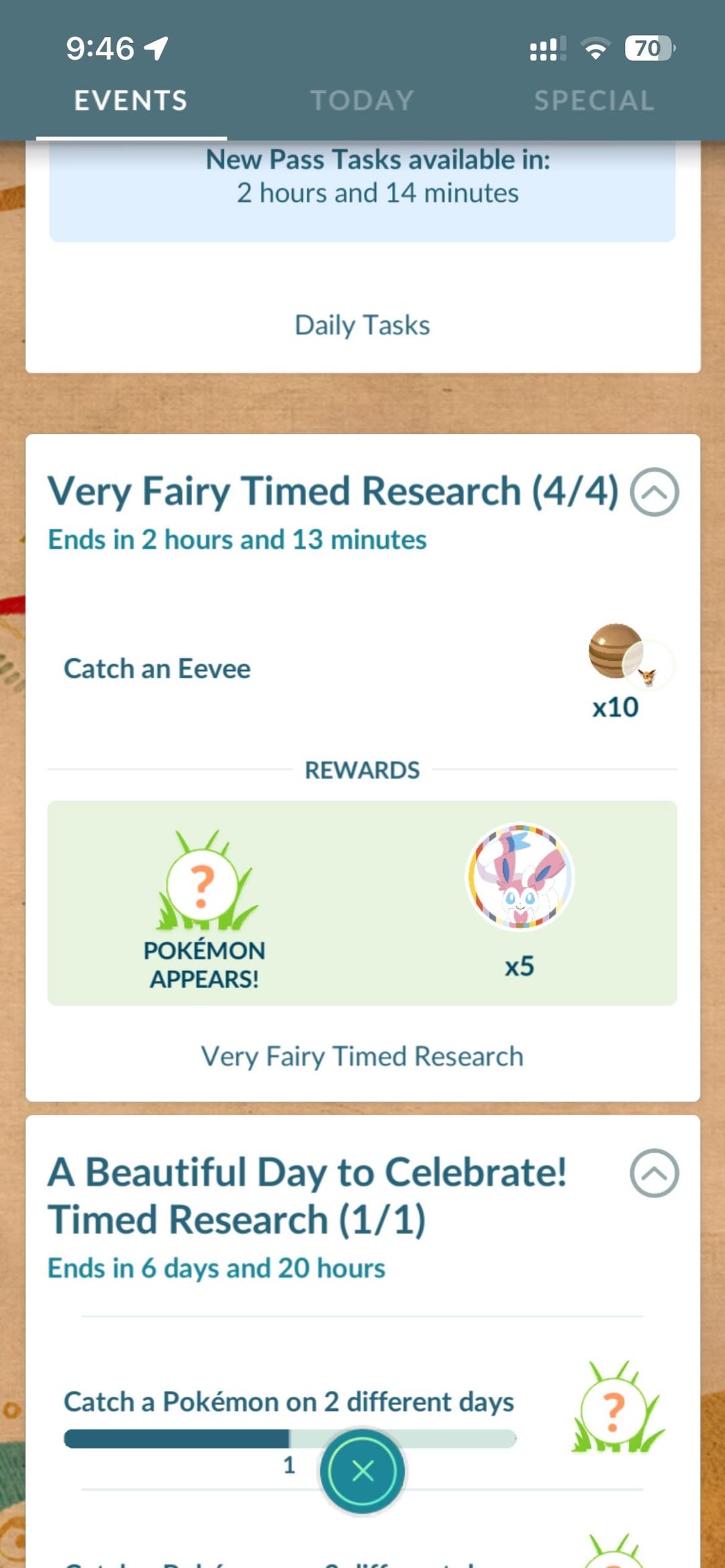Switch to the Today tab

362,101
